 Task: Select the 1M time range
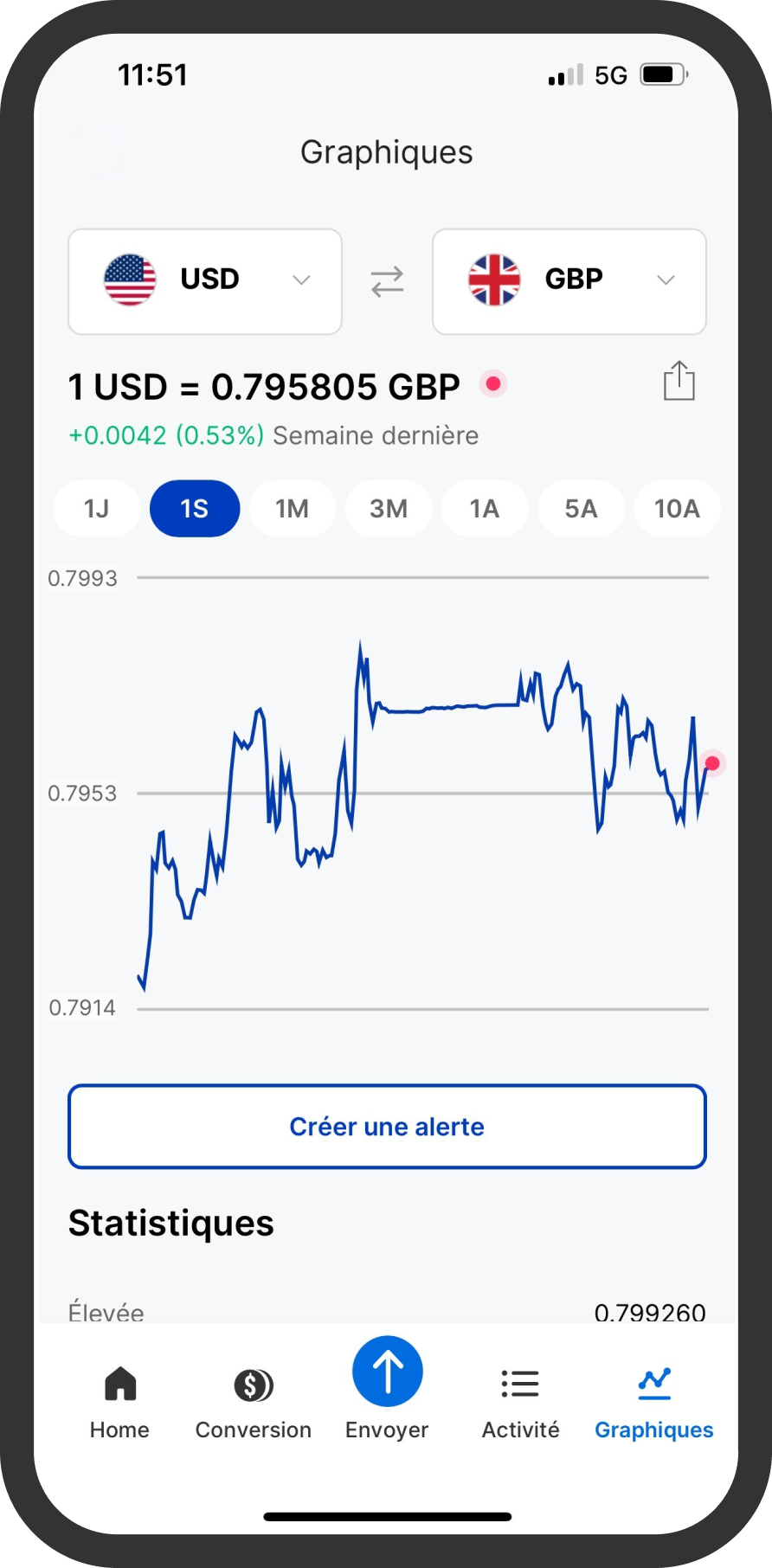[292, 509]
